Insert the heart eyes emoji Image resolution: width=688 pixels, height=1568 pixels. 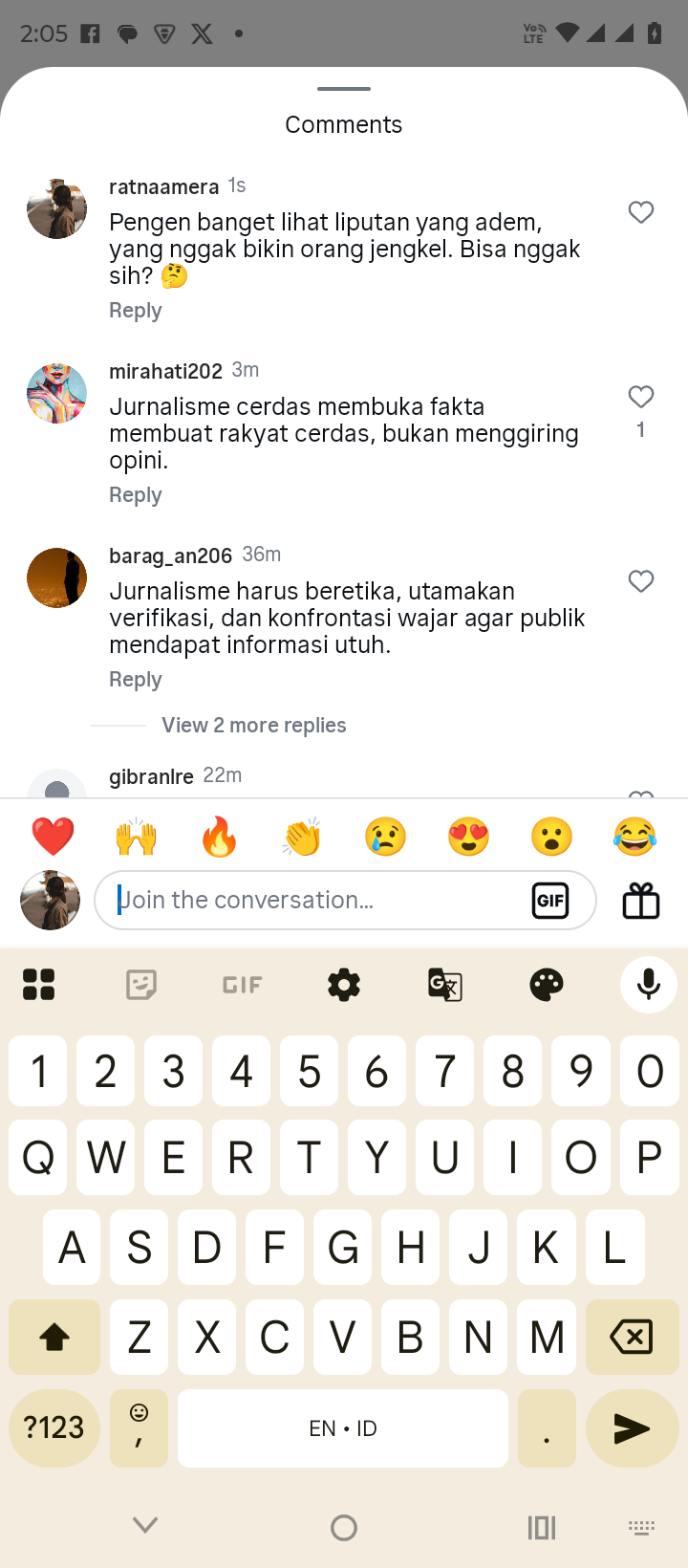point(468,837)
